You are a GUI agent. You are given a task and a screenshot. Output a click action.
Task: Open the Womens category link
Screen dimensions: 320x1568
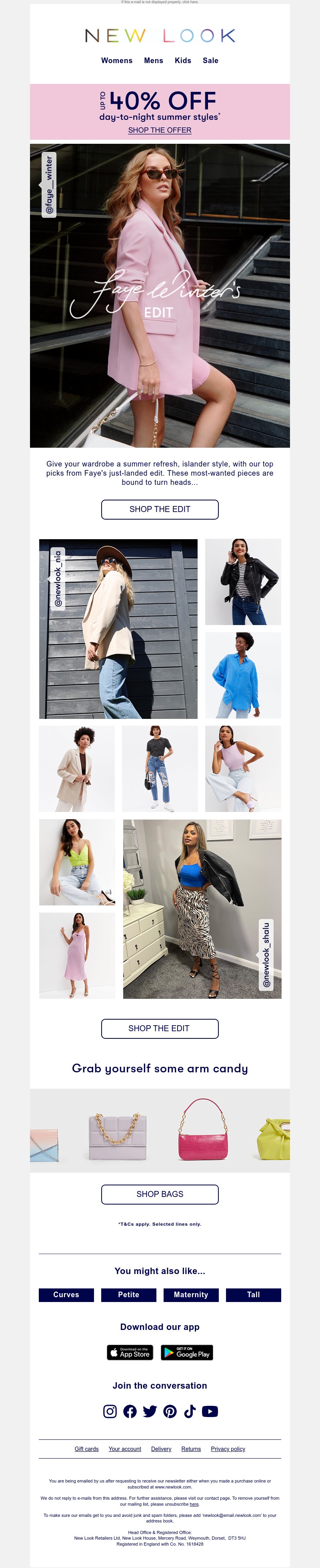tap(116, 60)
